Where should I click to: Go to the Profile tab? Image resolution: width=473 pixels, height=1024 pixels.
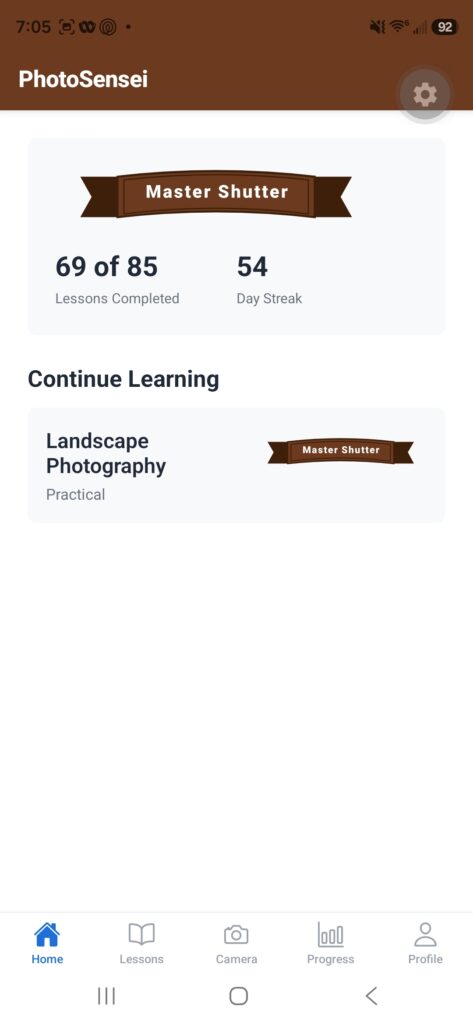point(425,943)
